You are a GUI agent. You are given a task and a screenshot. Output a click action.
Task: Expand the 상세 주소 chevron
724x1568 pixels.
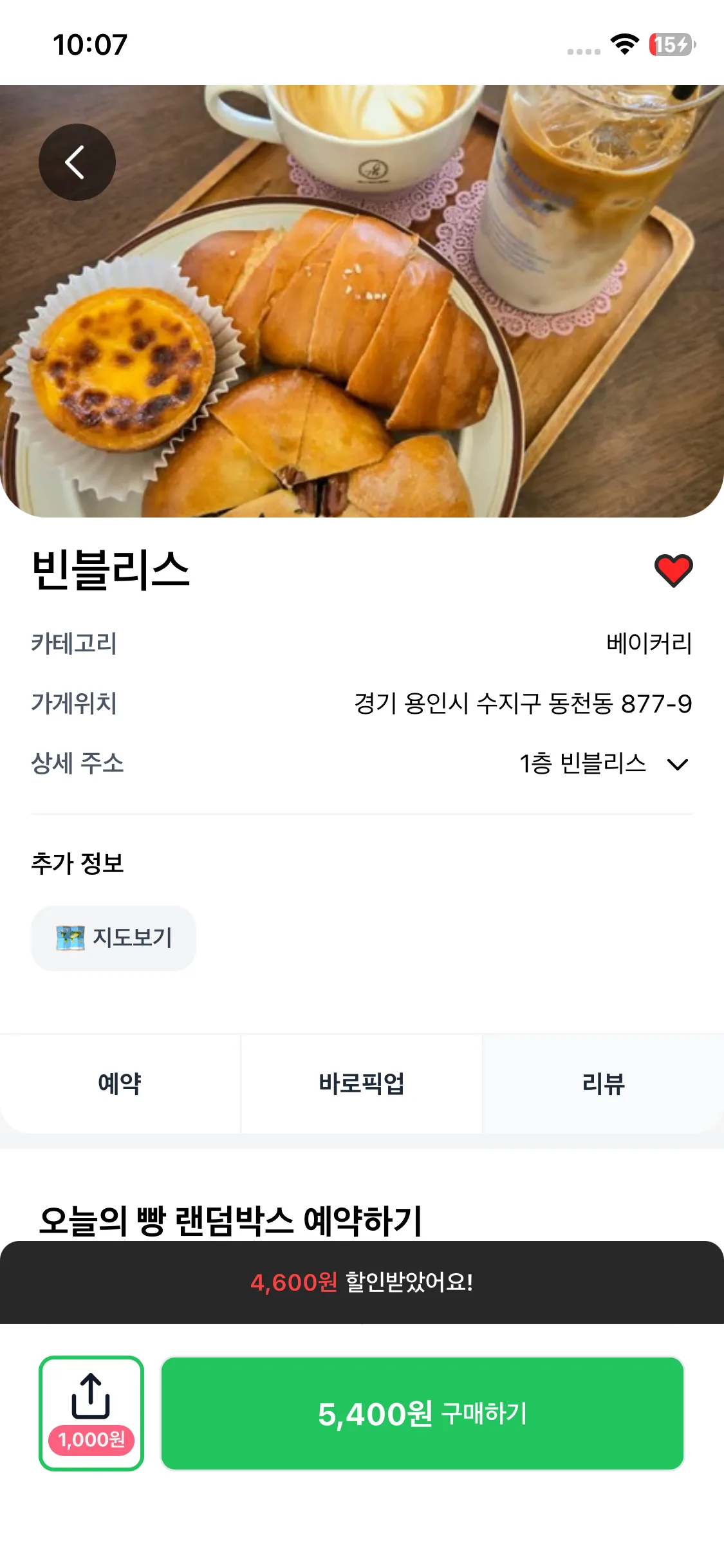click(x=678, y=764)
